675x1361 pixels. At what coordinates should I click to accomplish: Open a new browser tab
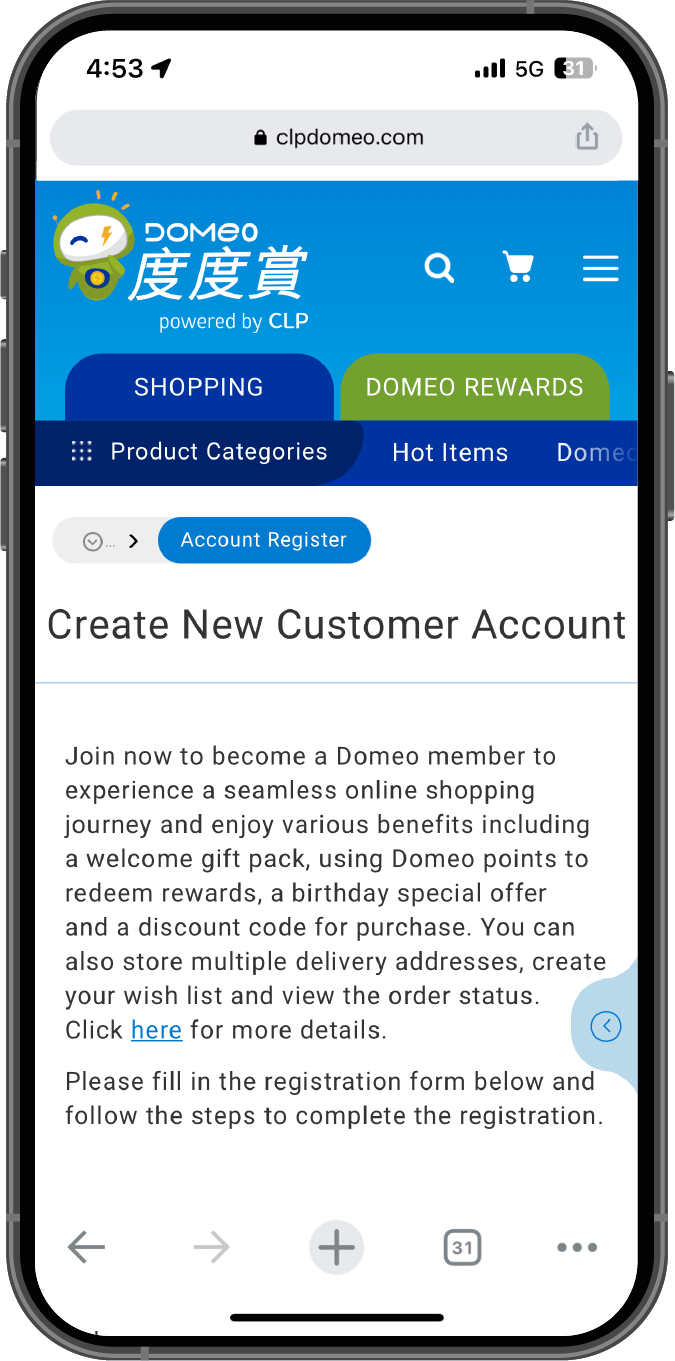tap(336, 1247)
